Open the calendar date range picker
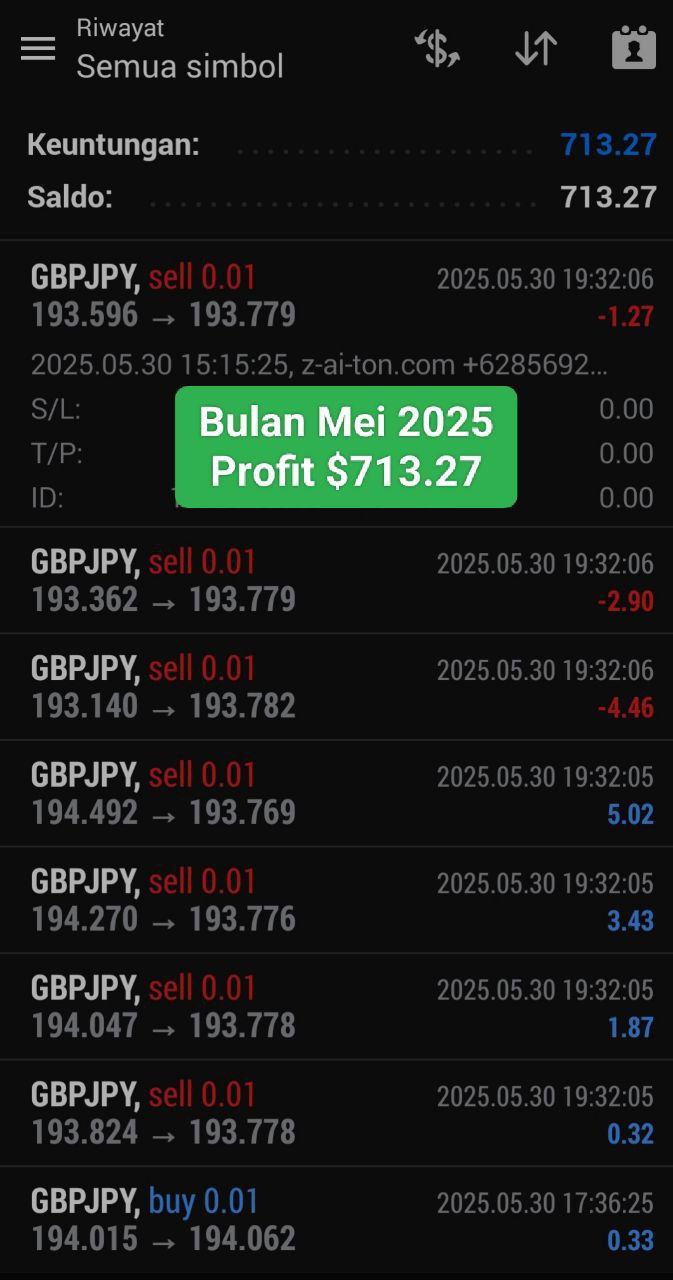 click(634, 48)
